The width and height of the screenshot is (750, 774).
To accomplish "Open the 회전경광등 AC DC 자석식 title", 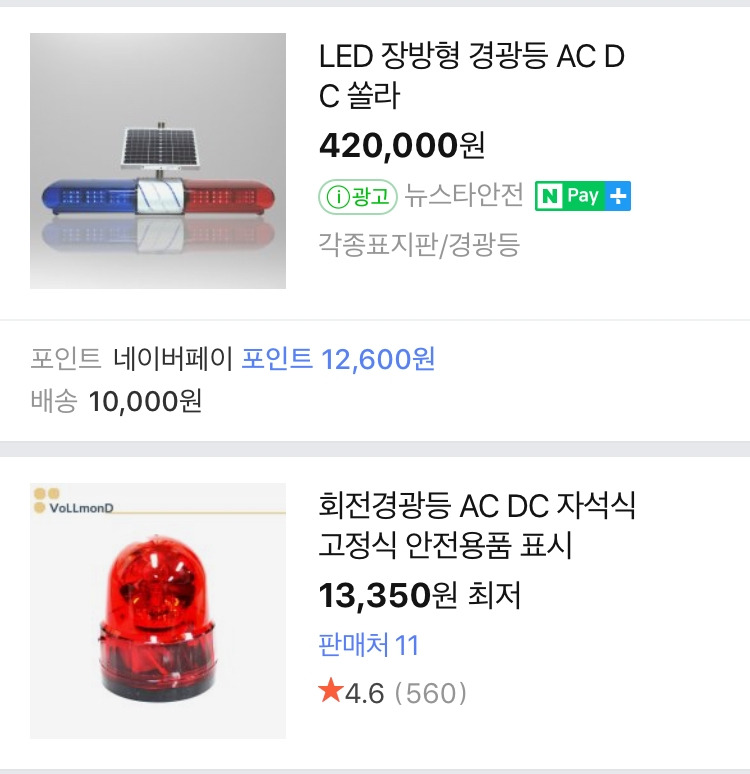I will [x=477, y=526].
